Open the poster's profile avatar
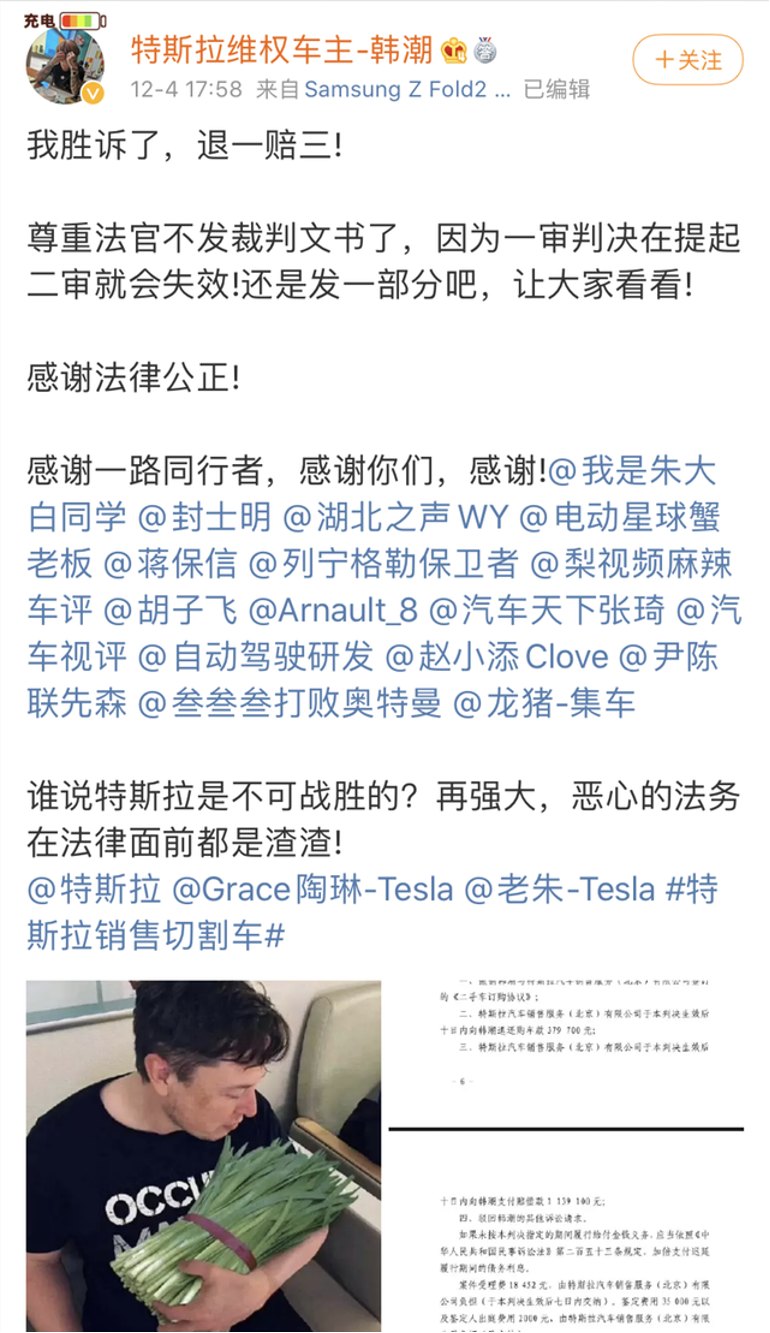 66,66
